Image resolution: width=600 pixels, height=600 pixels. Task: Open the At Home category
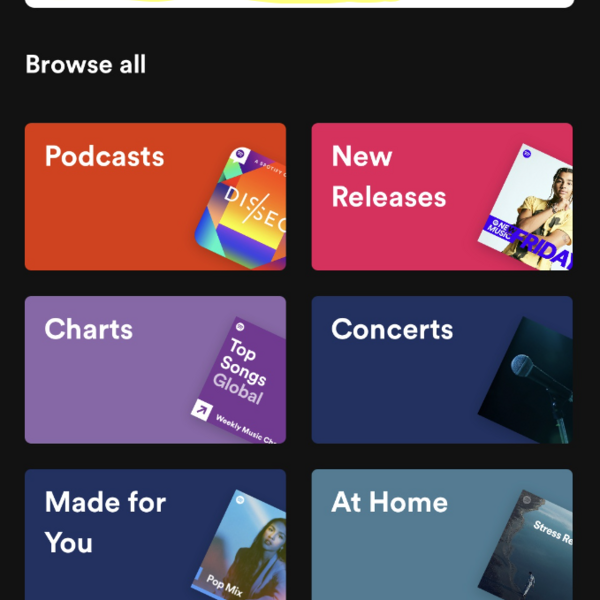click(x=441, y=534)
